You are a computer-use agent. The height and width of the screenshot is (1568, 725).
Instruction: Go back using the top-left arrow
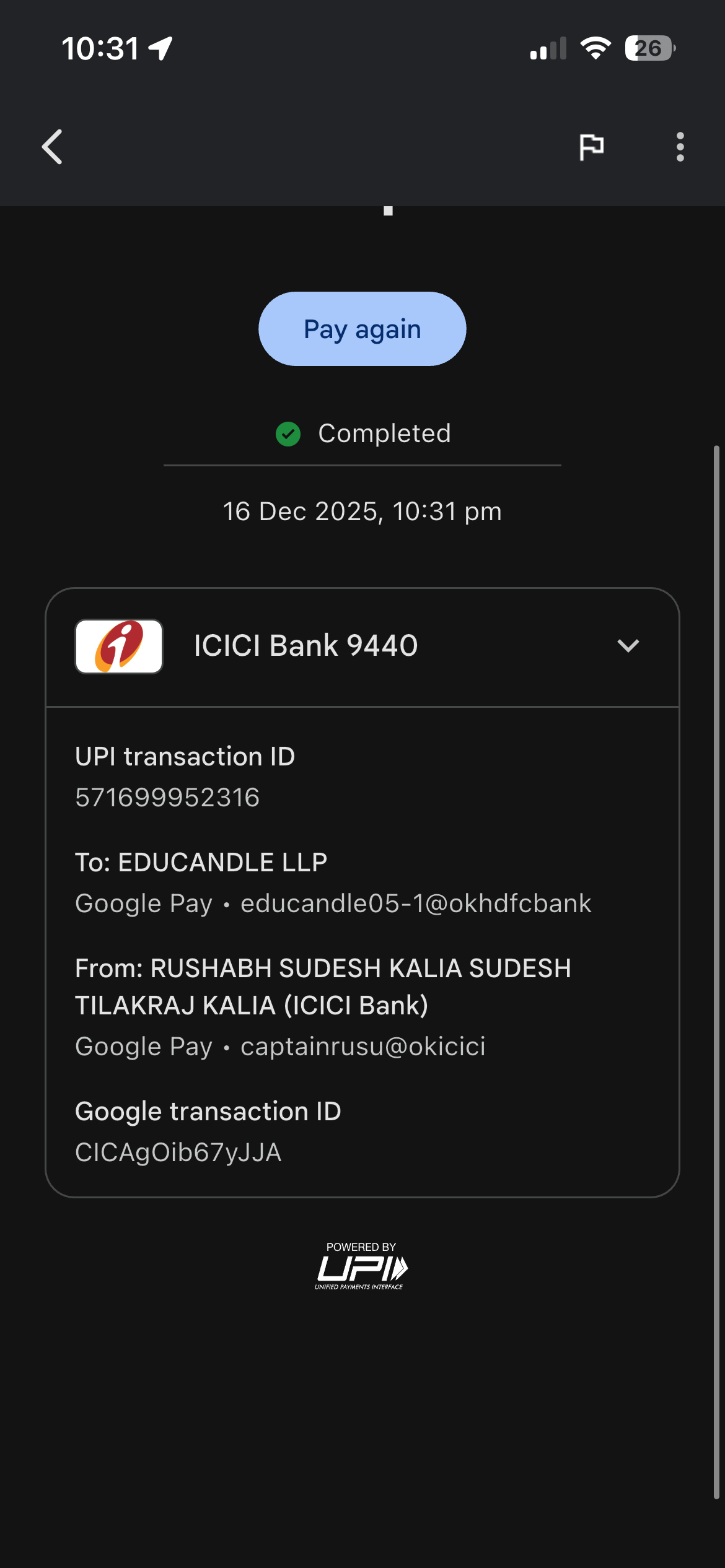(53, 147)
